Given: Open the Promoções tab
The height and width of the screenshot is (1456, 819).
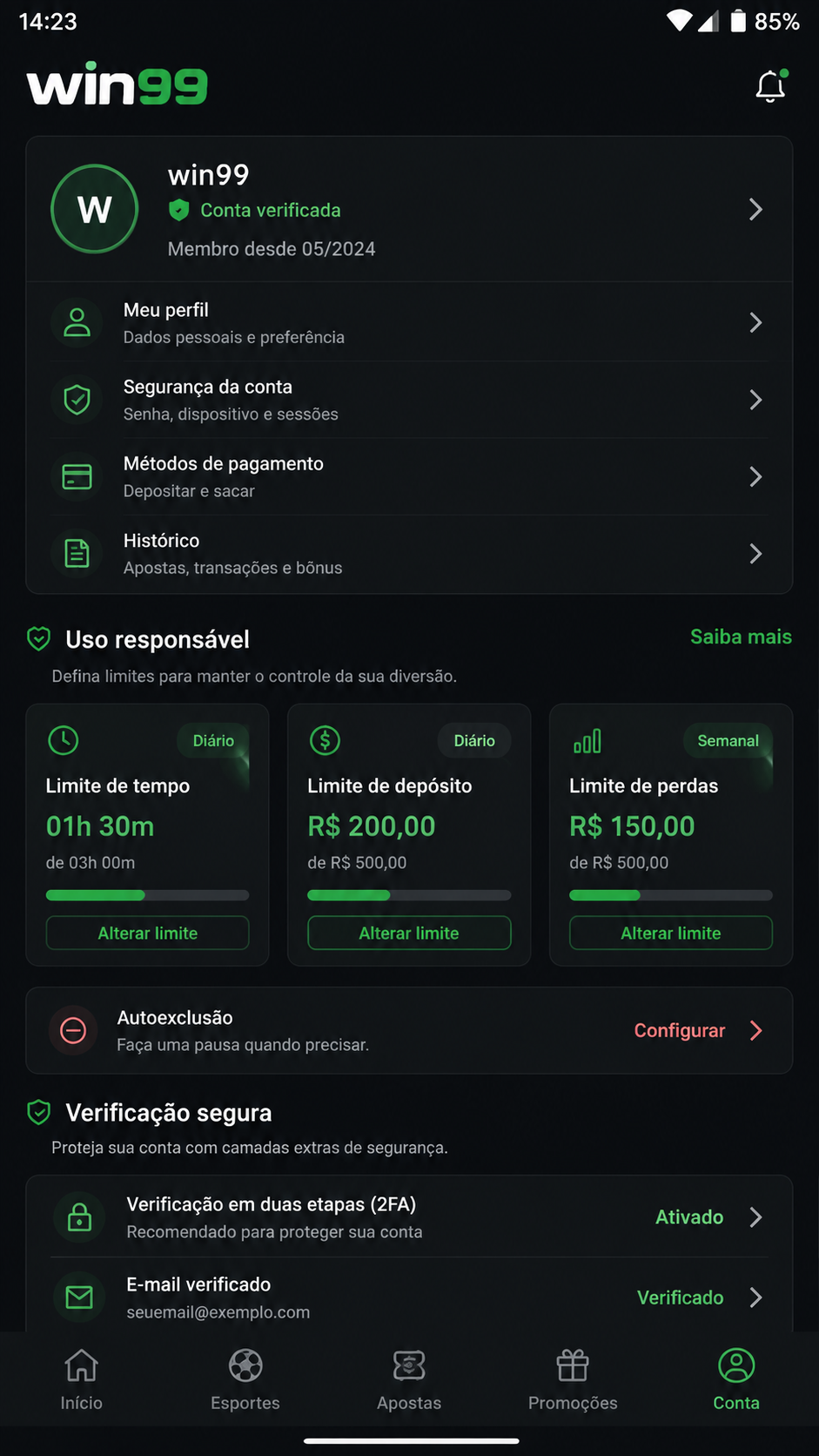Looking at the screenshot, I should coord(573,1379).
